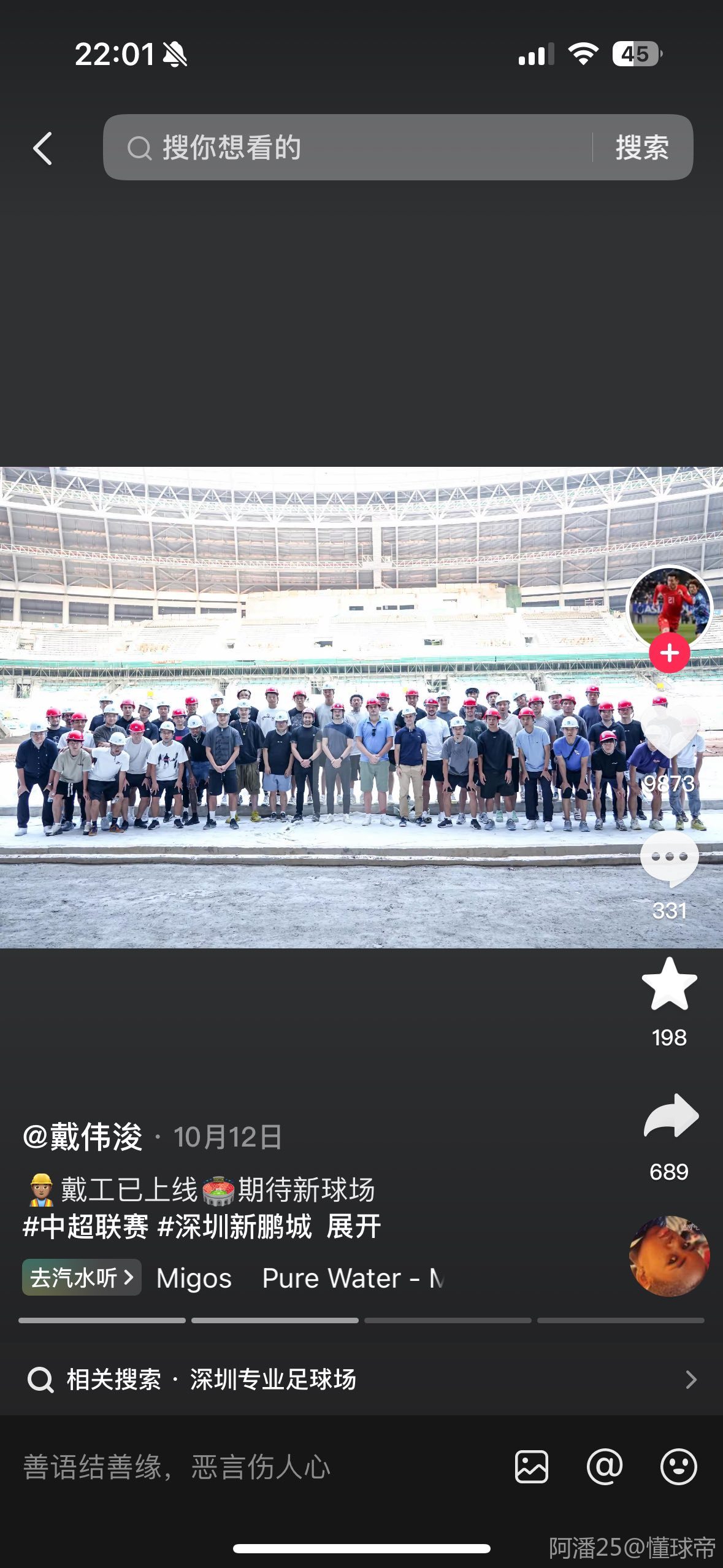Screen dimensions: 723x1568
Task: Share this post via the arrow icon
Action: (x=670, y=1117)
